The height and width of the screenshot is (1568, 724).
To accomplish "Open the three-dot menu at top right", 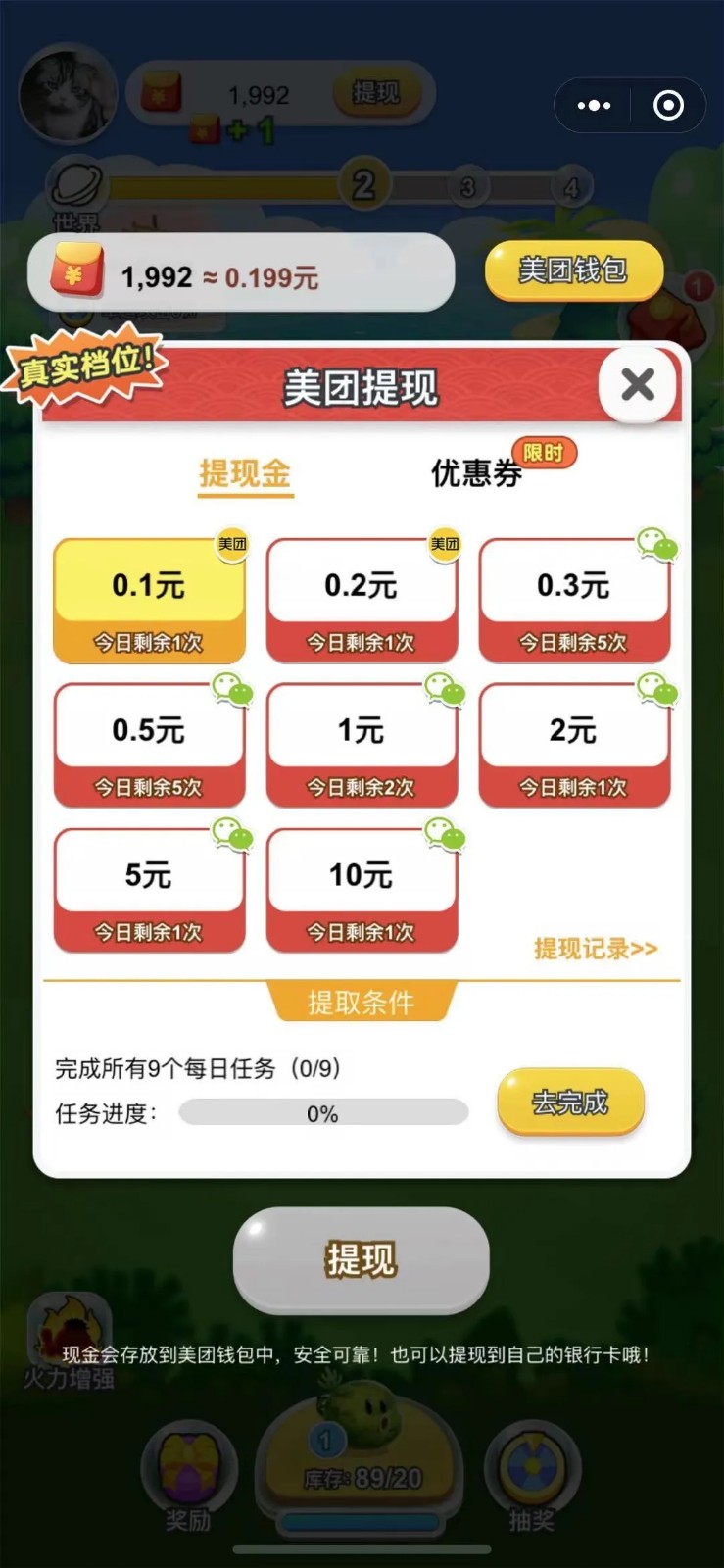I will pyautogui.click(x=595, y=105).
